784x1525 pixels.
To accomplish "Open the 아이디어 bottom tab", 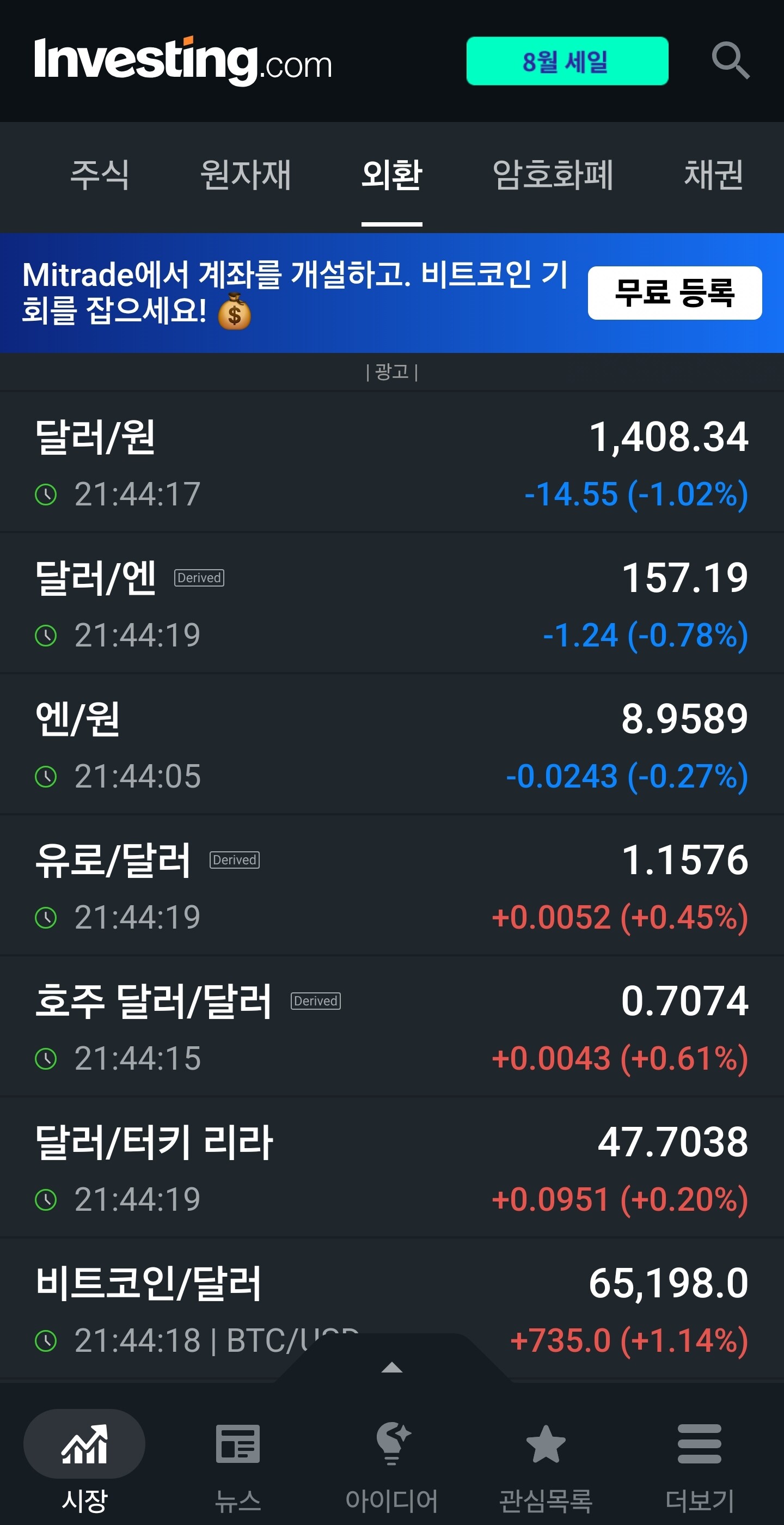I will coord(391,1467).
